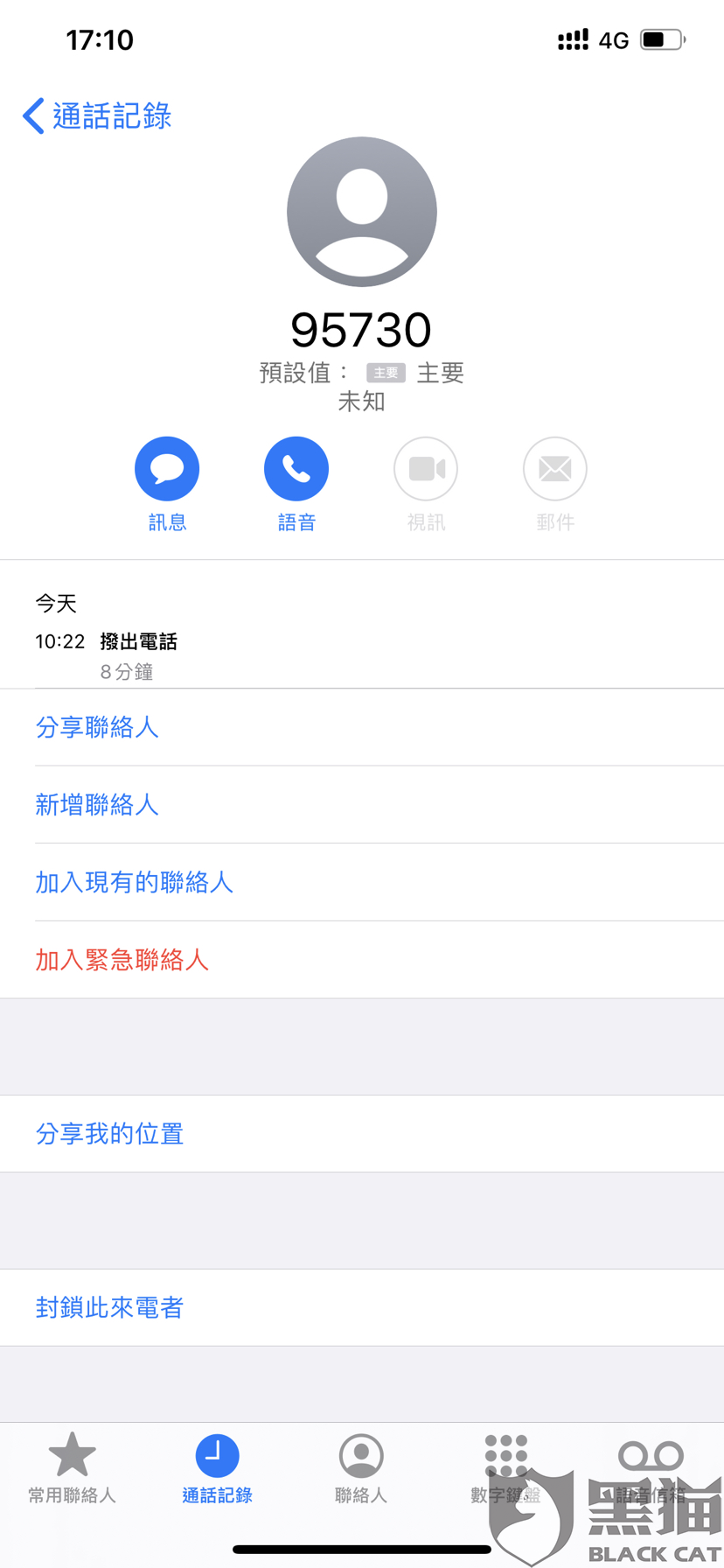Image resolution: width=724 pixels, height=1568 pixels.
Task: Open 分享我的位置
Action: click(x=362, y=1134)
